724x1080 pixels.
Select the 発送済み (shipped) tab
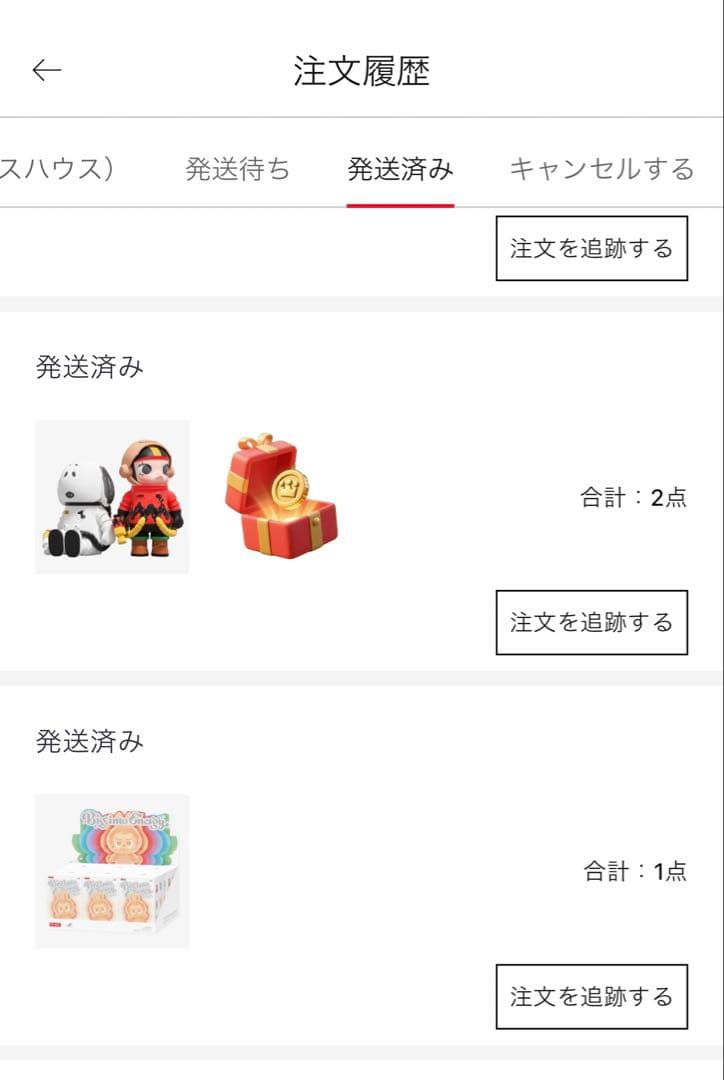coord(399,170)
